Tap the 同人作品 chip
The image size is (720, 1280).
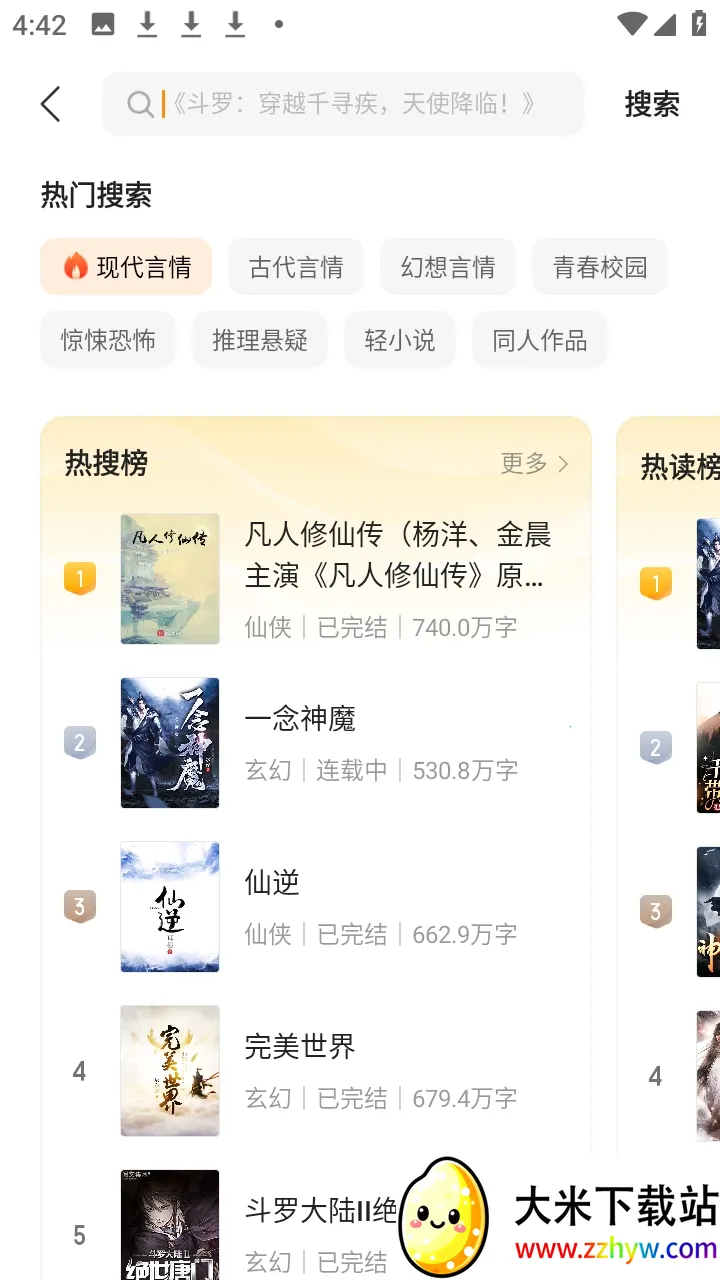click(x=540, y=340)
